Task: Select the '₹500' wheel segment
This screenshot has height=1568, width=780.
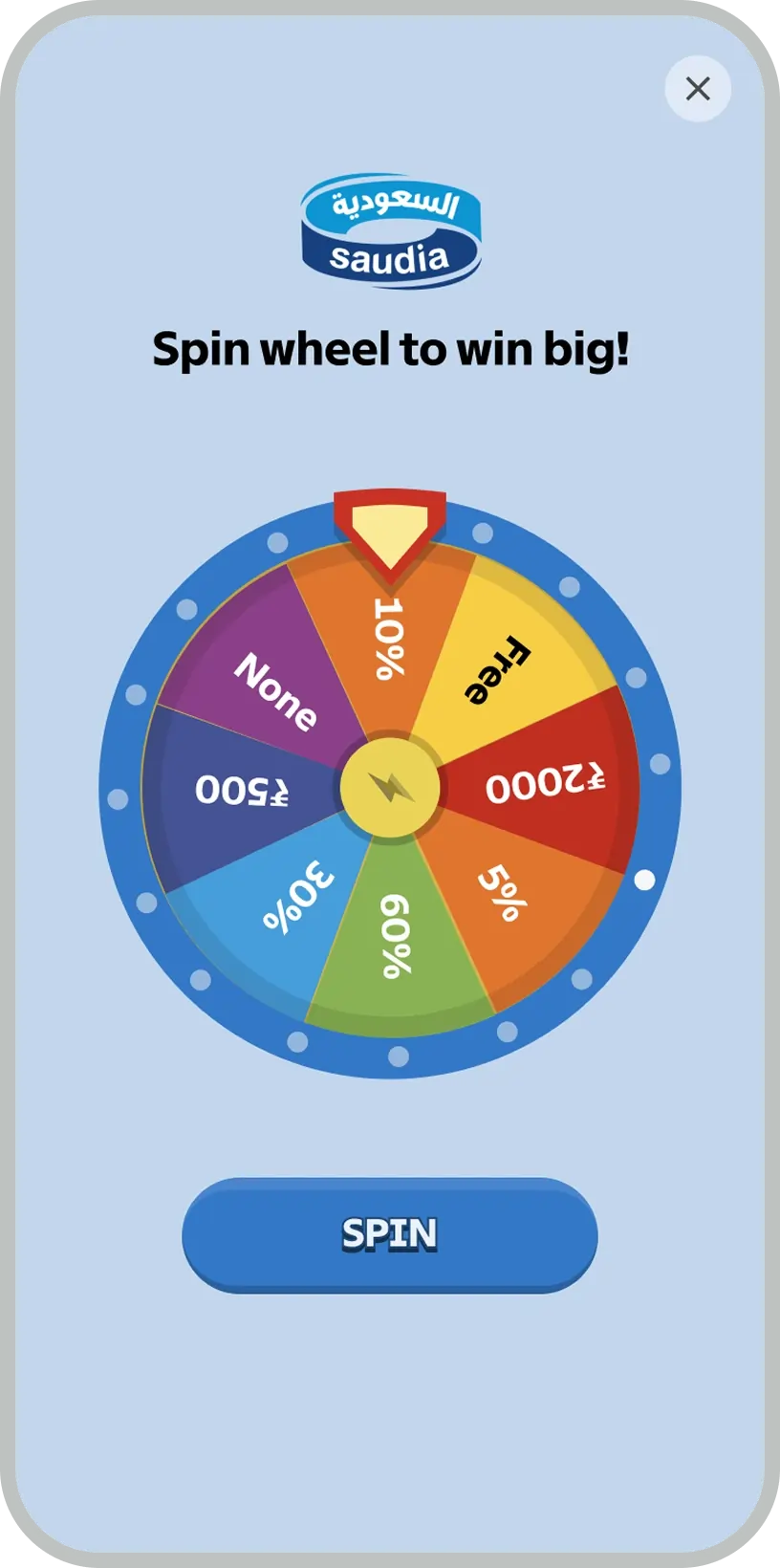Action: [244, 789]
